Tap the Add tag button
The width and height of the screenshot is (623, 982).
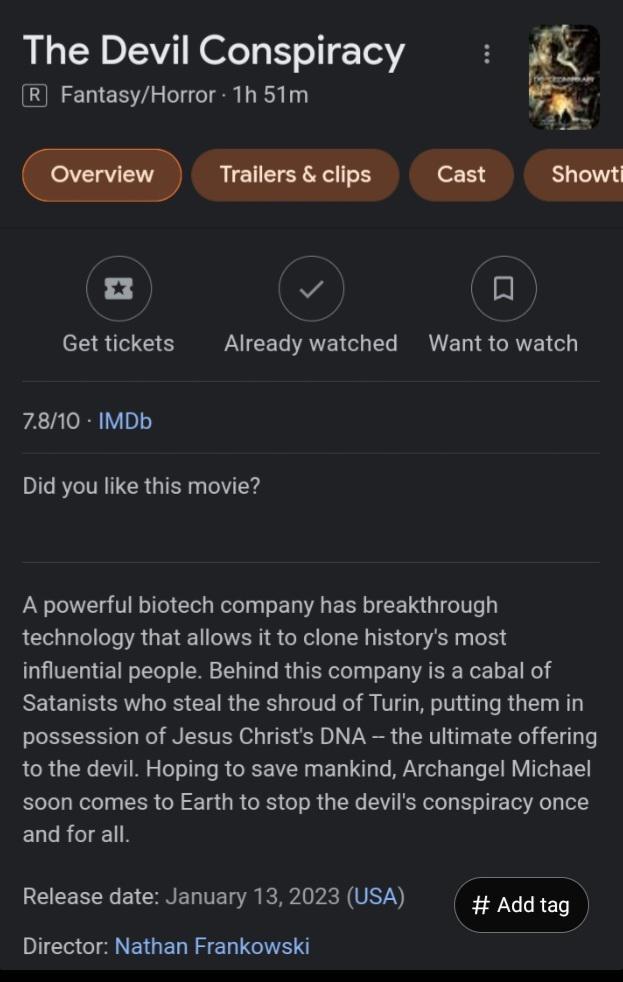pyautogui.click(x=520, y=905)
